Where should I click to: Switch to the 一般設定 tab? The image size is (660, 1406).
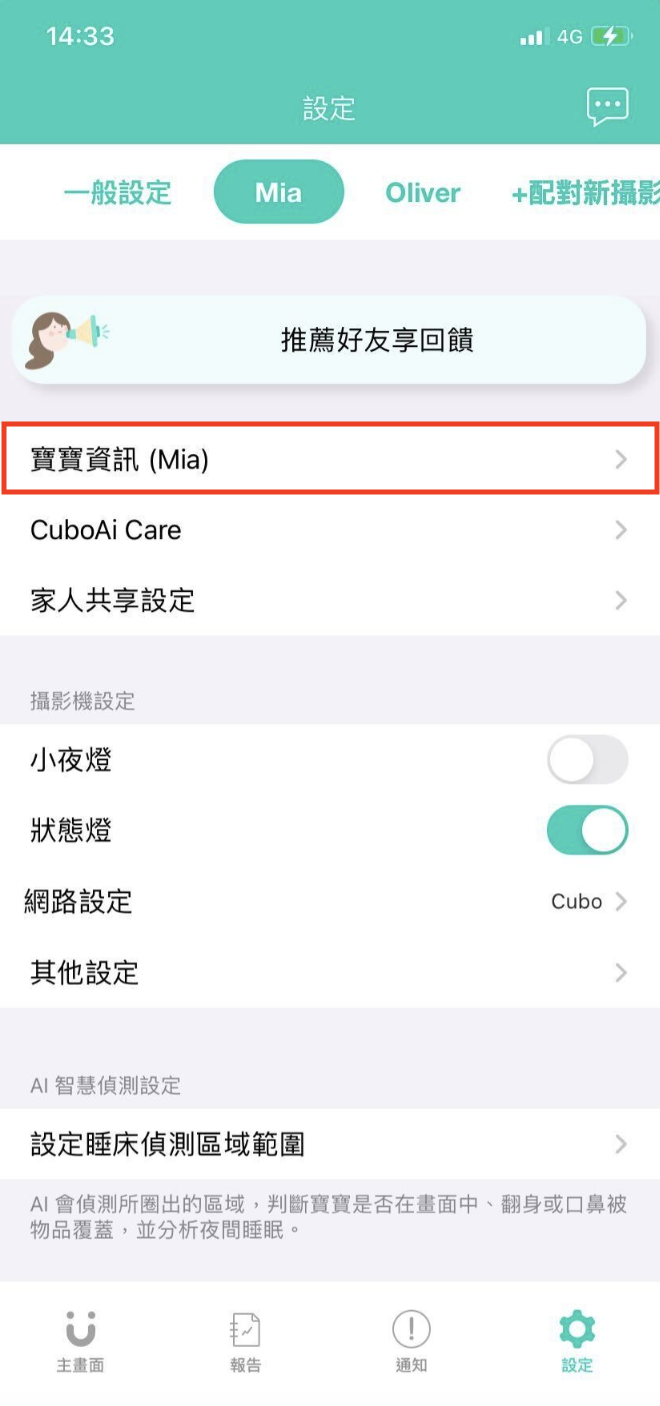click(x=118, y=193)
